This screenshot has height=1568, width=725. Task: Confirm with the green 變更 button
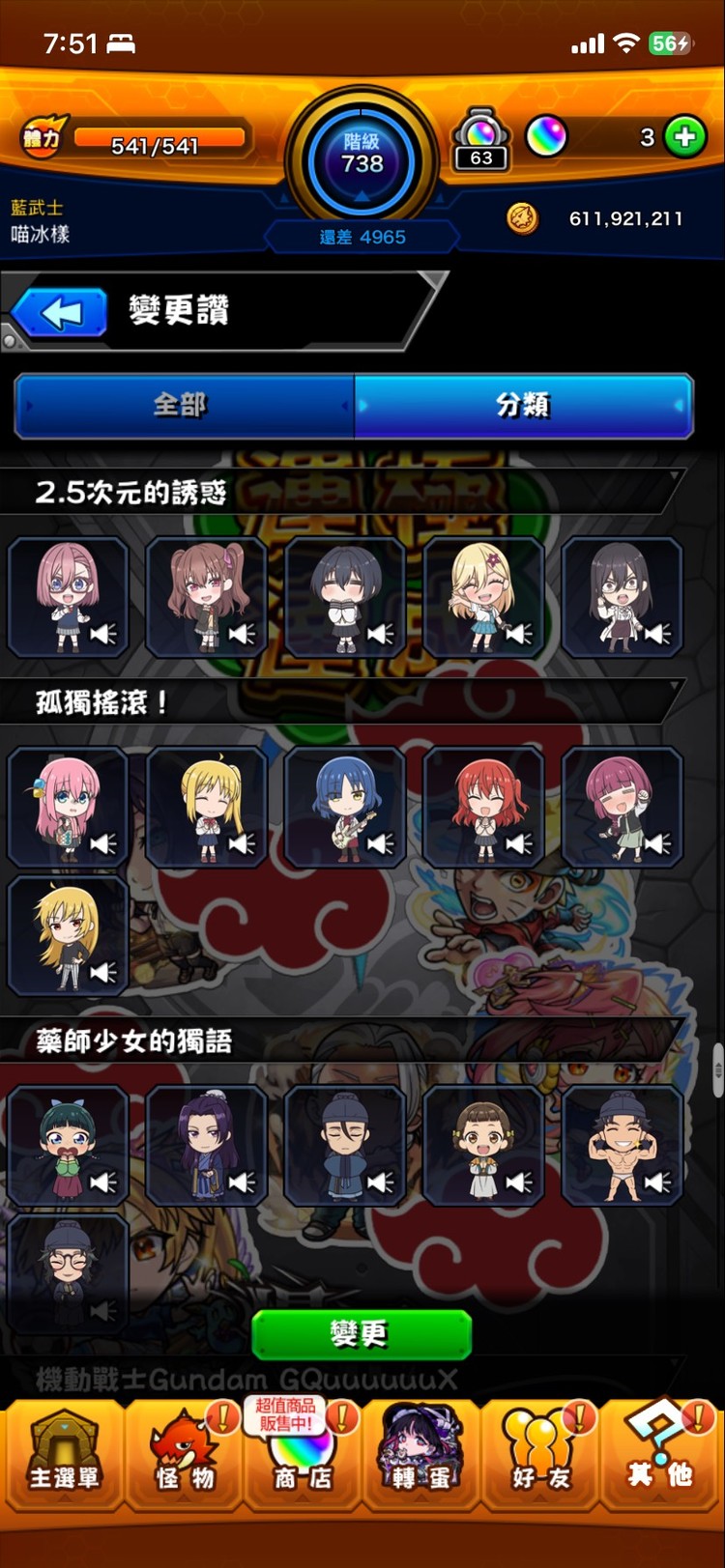click(362, 1334)
